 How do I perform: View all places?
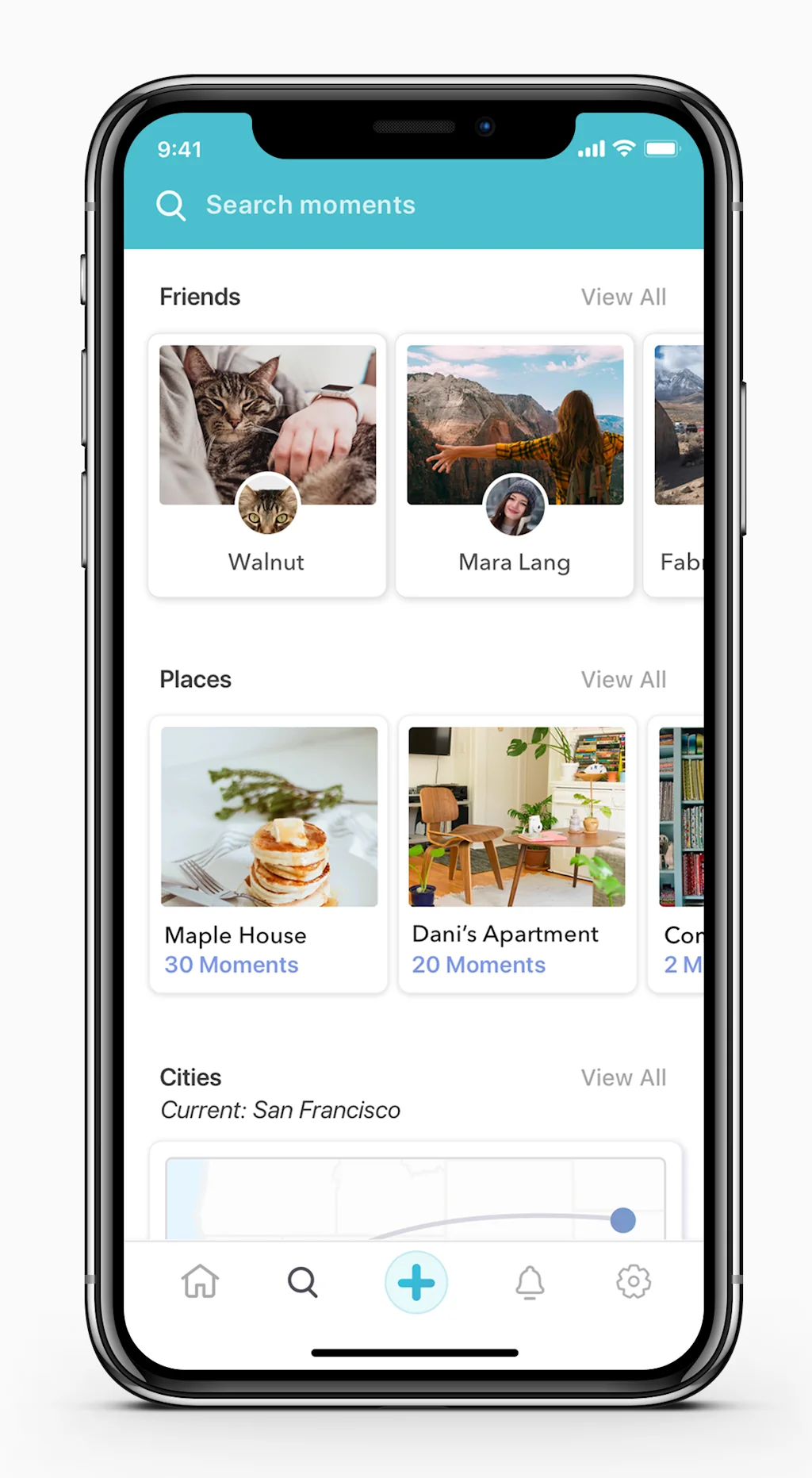(623, 680)
